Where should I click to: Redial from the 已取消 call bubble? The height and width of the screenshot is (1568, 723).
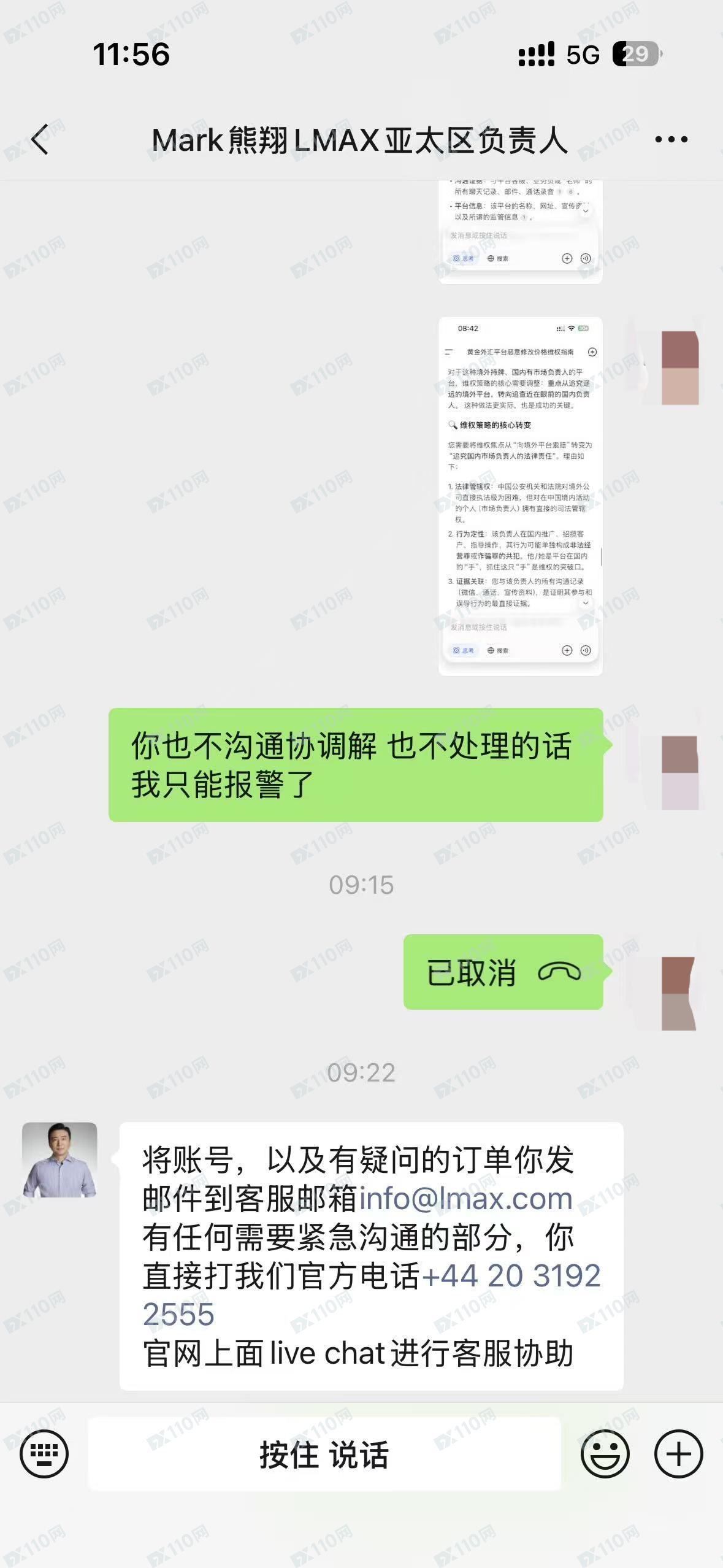pos(503,972)
